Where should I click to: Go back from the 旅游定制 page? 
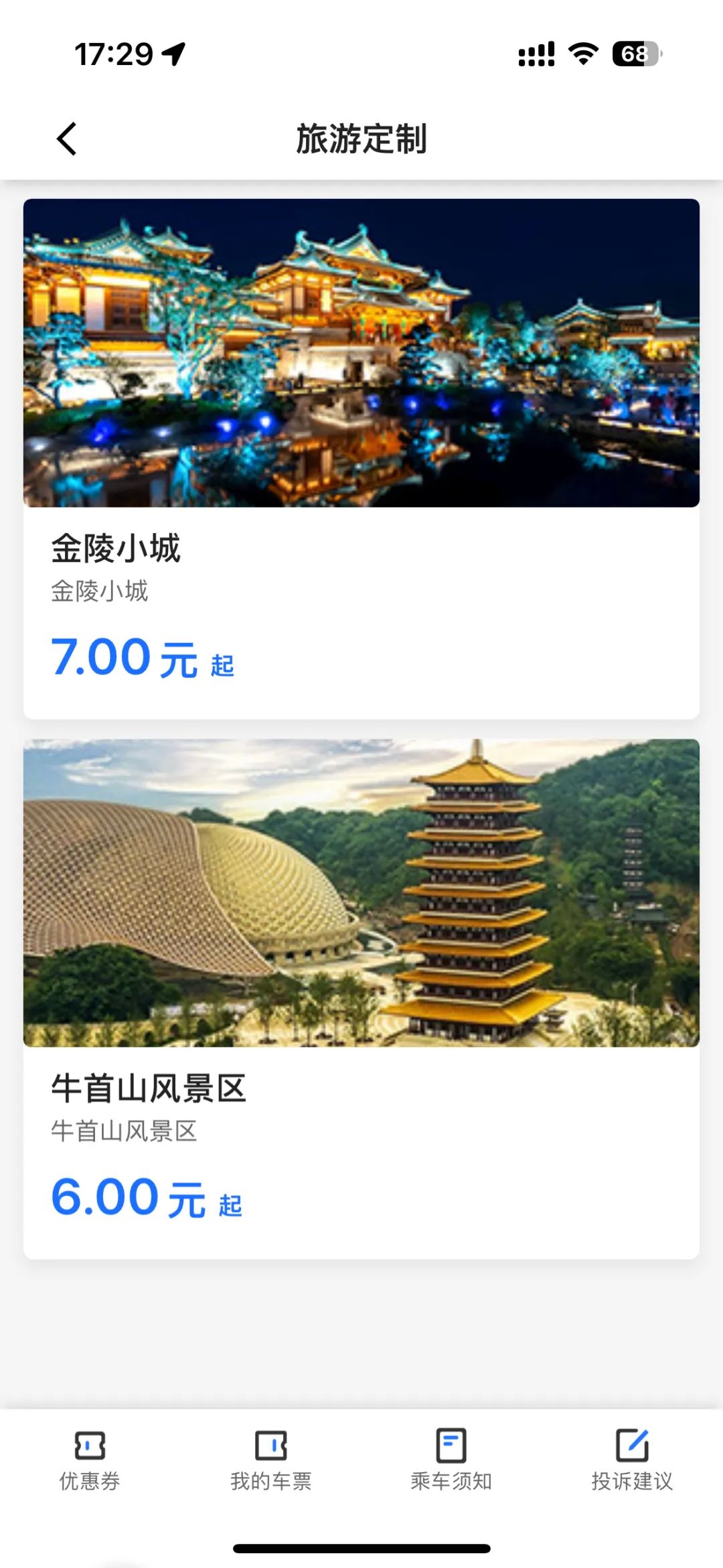67,139
